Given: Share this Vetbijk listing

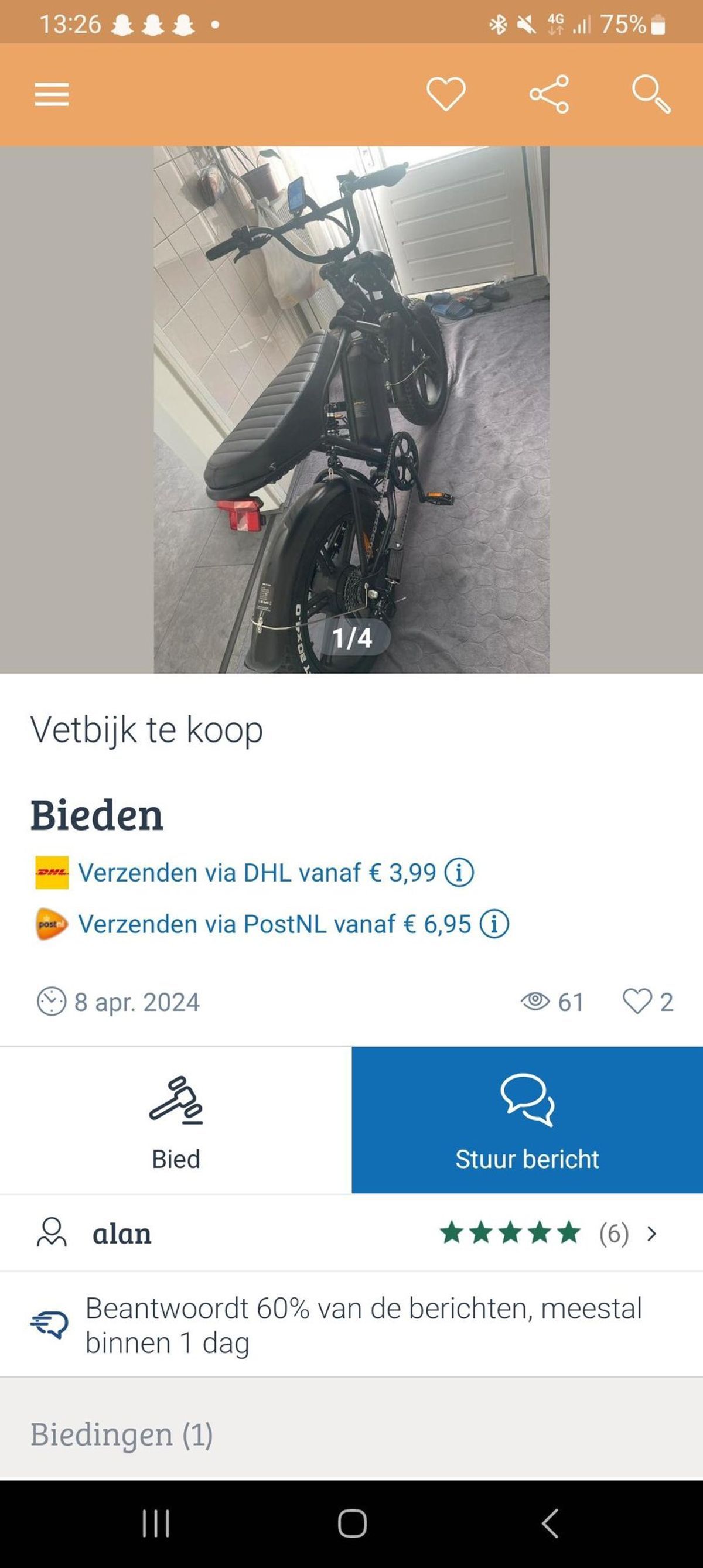Looking at the screenshot, I should [x=548, y=94].
